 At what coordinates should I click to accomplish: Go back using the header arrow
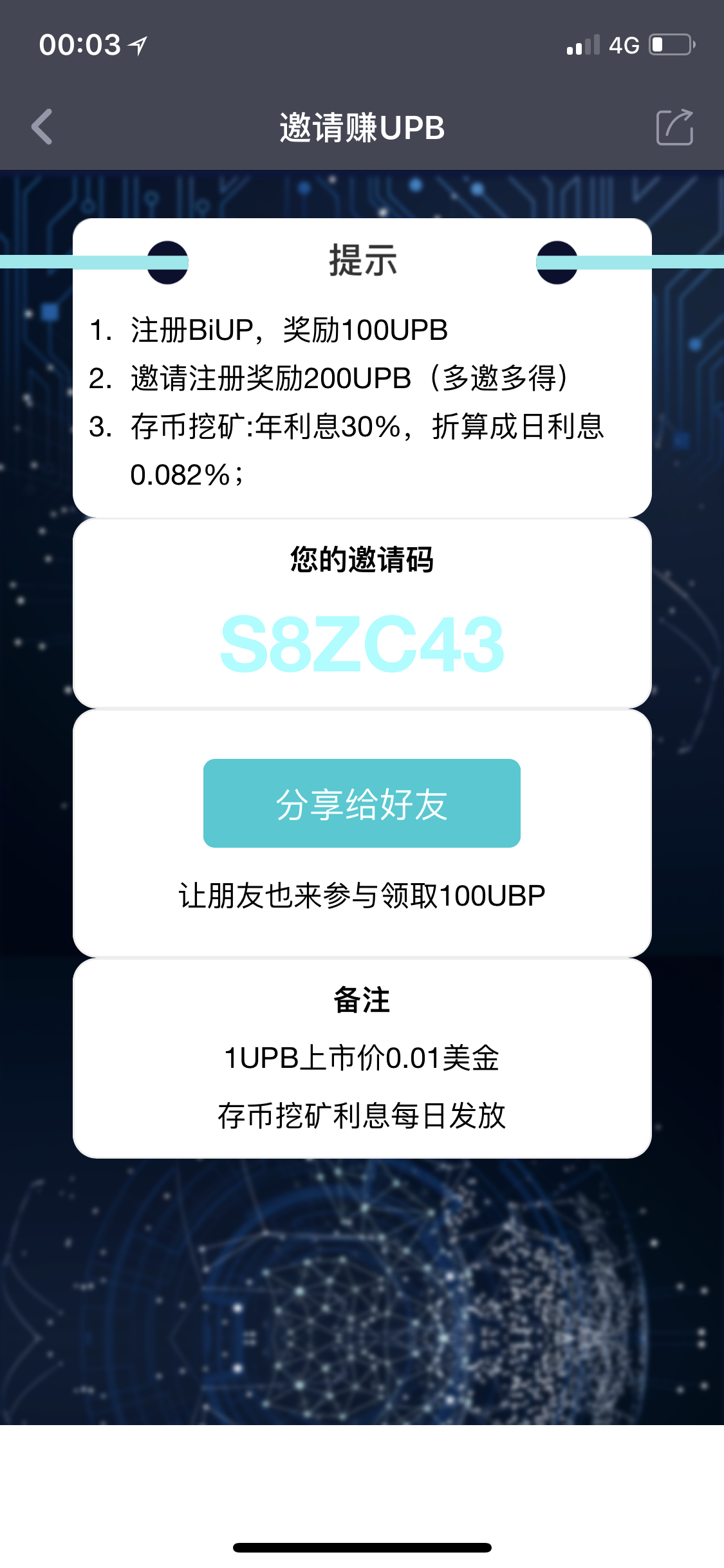[42, 127]
